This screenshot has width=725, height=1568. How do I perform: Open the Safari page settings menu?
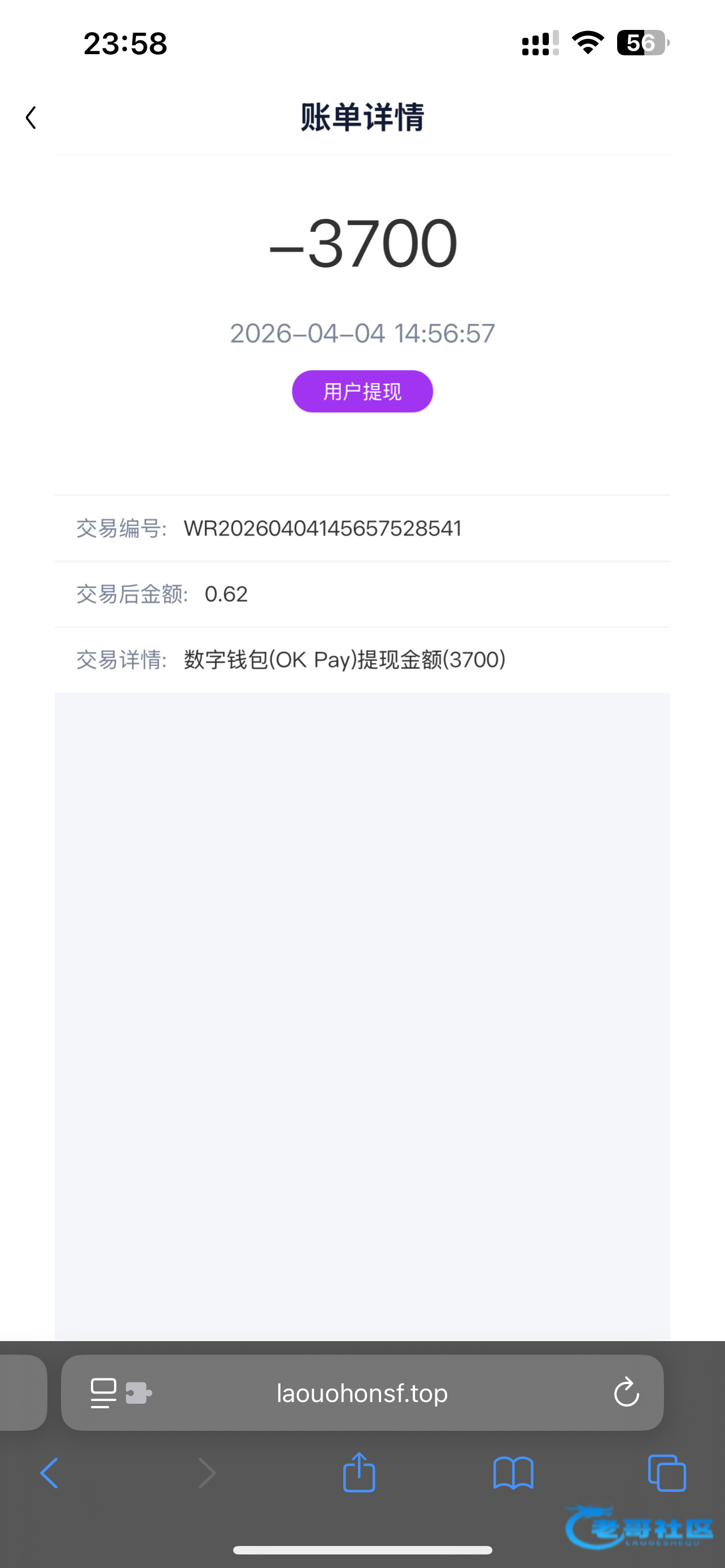(x=104, y=1393)
